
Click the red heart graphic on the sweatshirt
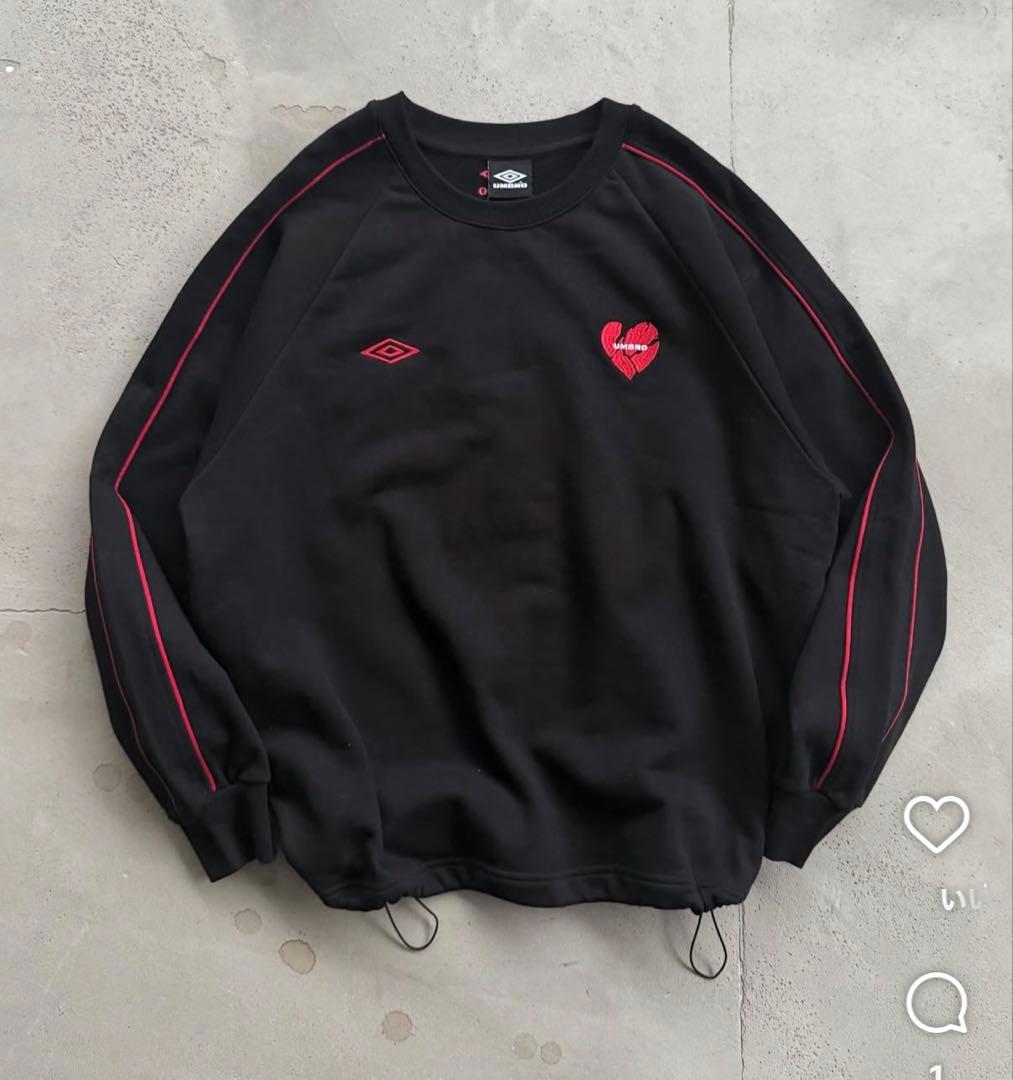tap(632, 345)
